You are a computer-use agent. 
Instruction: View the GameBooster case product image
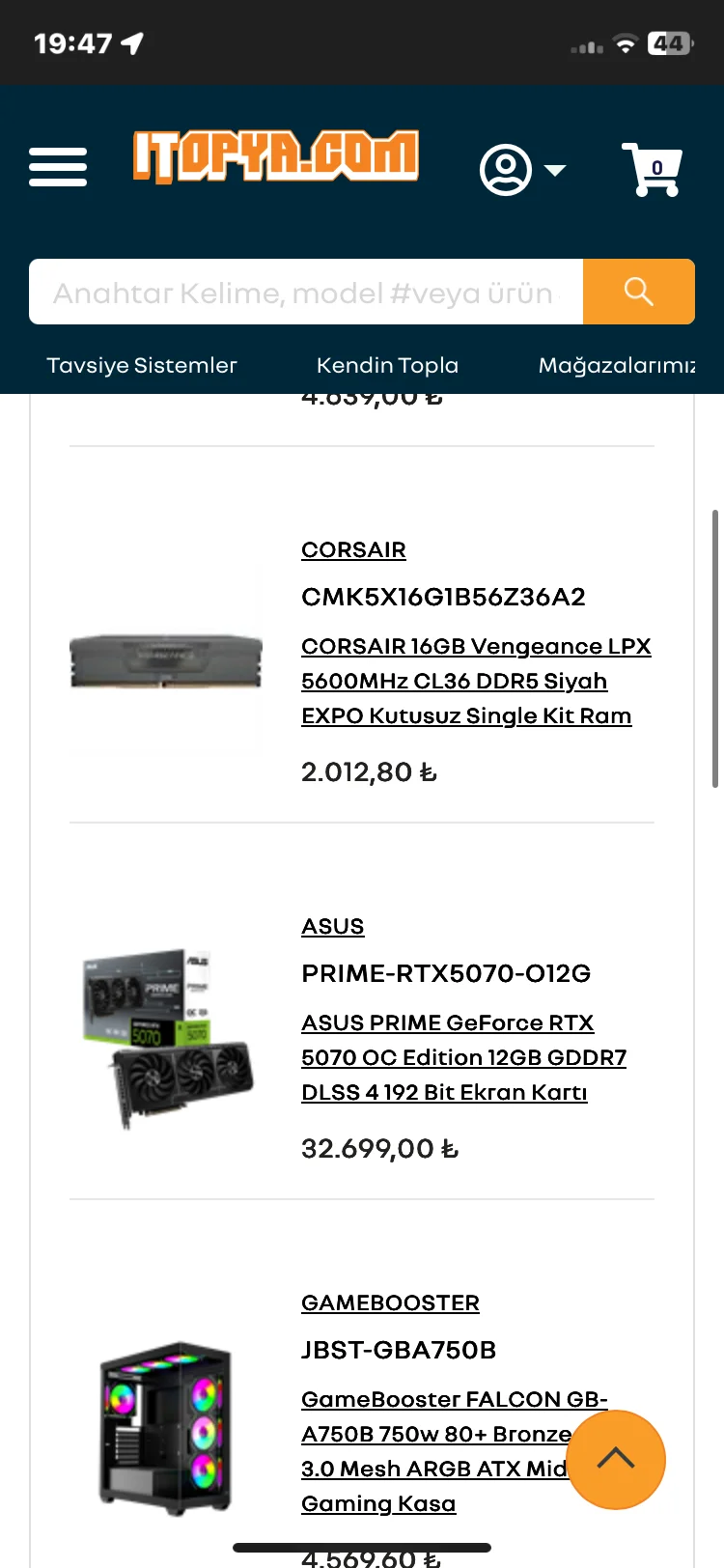coord(166,1427)
